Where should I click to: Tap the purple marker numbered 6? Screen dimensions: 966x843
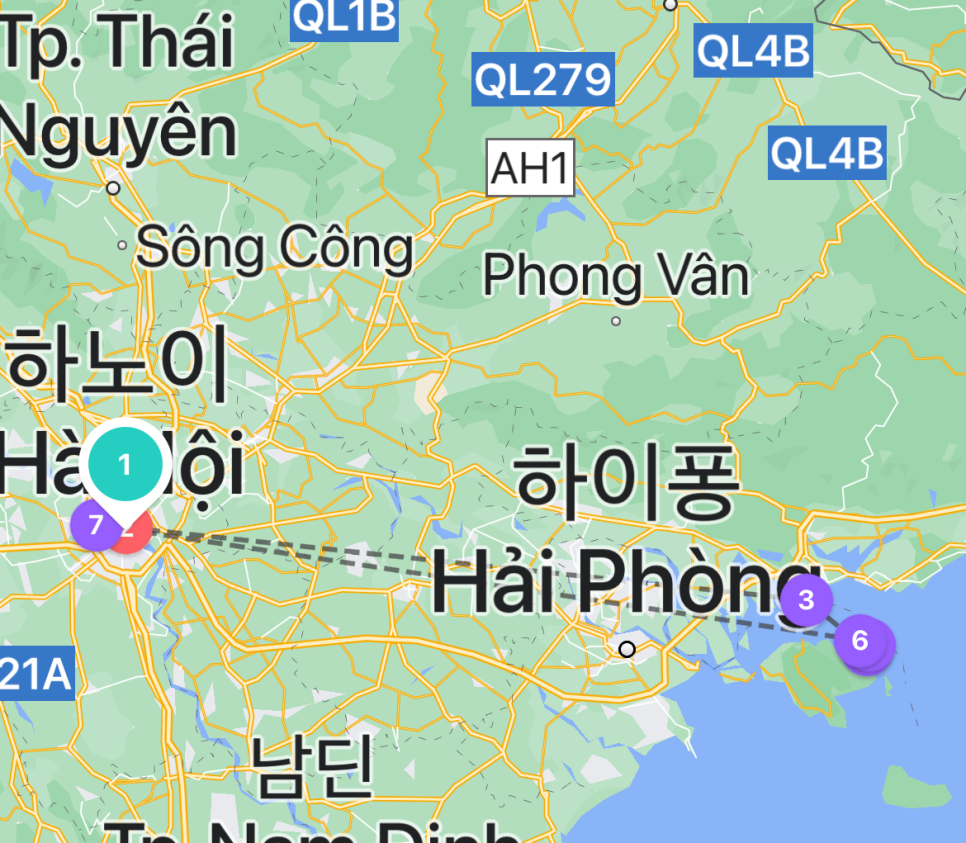pyautogui.click(x=859, y=639)
